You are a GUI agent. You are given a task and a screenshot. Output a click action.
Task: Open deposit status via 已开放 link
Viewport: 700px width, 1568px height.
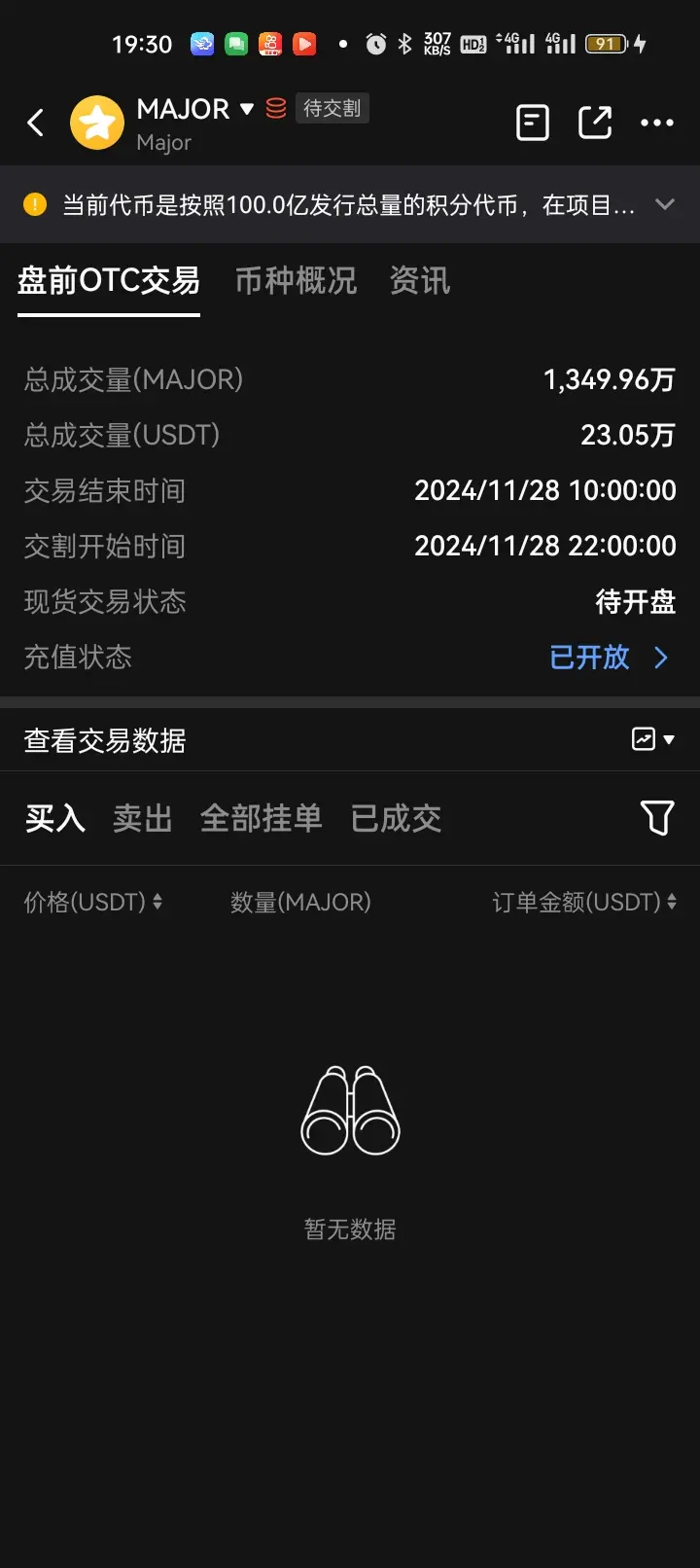click(x=590, y=658)
